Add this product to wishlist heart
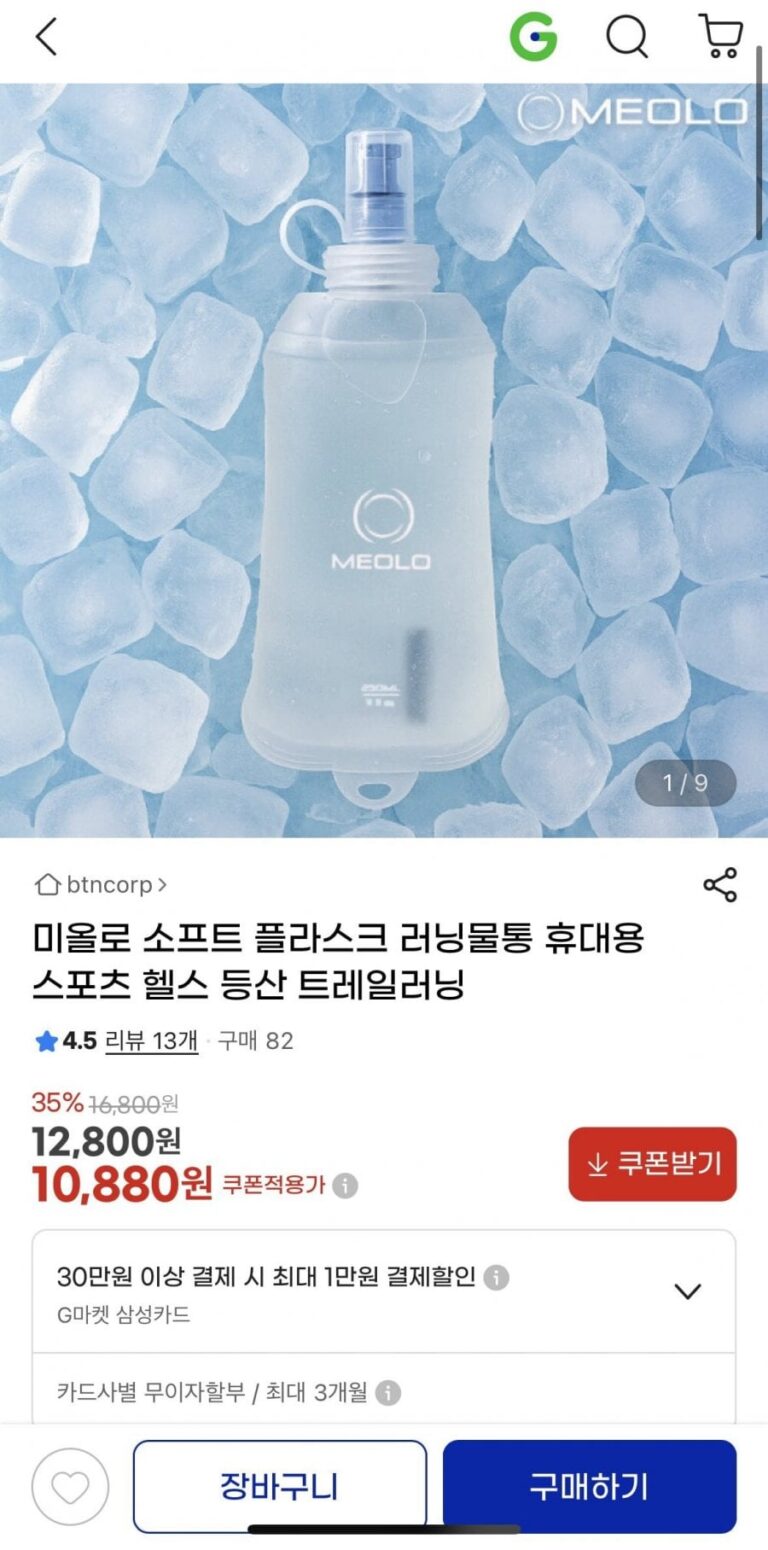The image size is (768, 1550). click(x=70, y=1486)
